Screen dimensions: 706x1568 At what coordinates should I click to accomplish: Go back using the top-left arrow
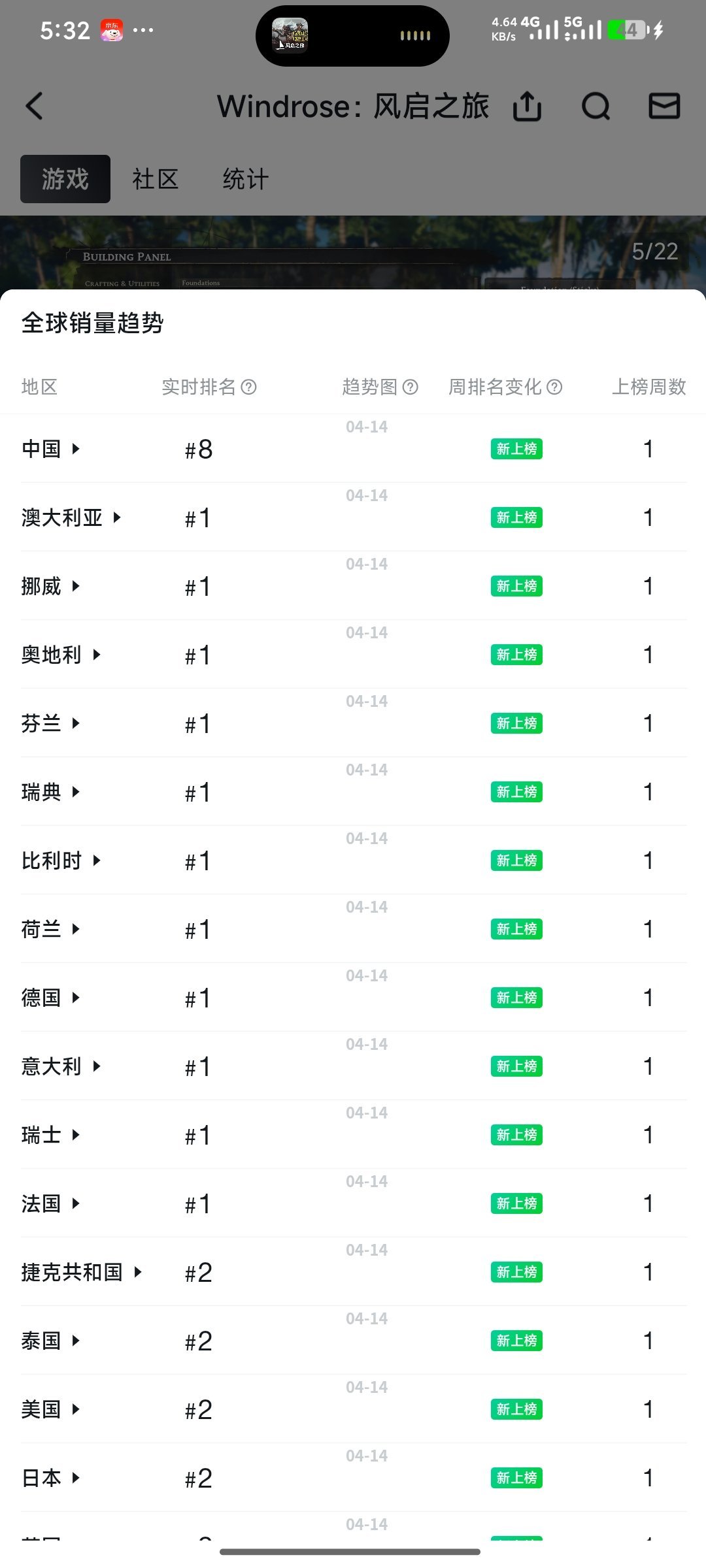pos(34,106)
